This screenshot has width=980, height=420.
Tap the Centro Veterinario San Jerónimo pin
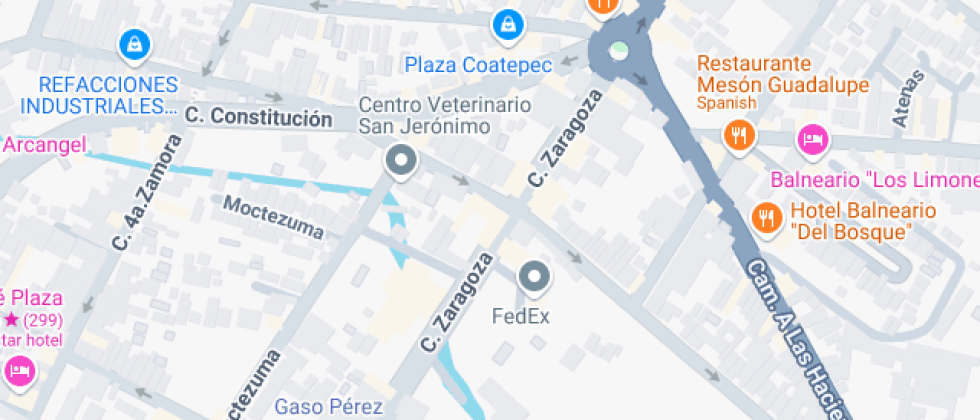point(402,160)
